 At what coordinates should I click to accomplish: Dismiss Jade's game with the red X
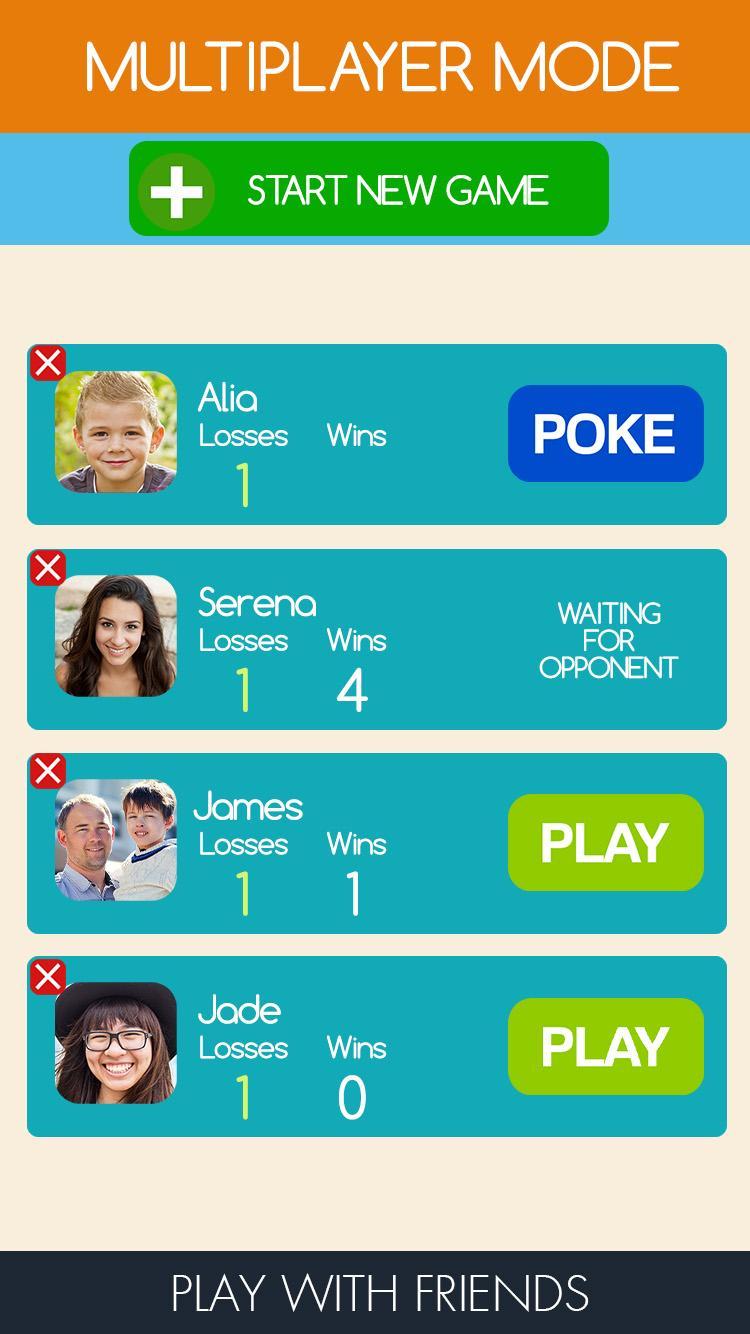tap(48, 976)
